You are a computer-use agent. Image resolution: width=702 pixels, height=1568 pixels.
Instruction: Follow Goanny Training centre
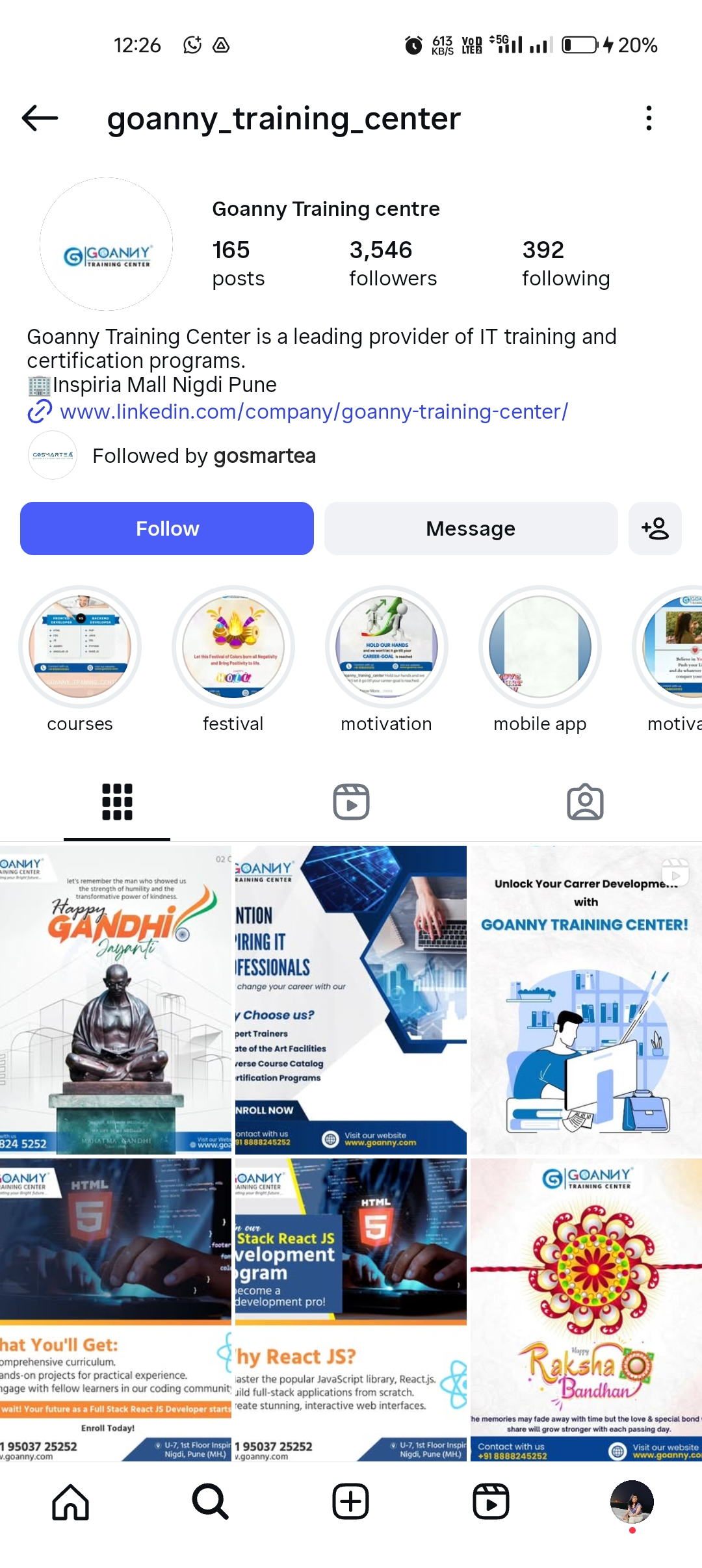167,529
